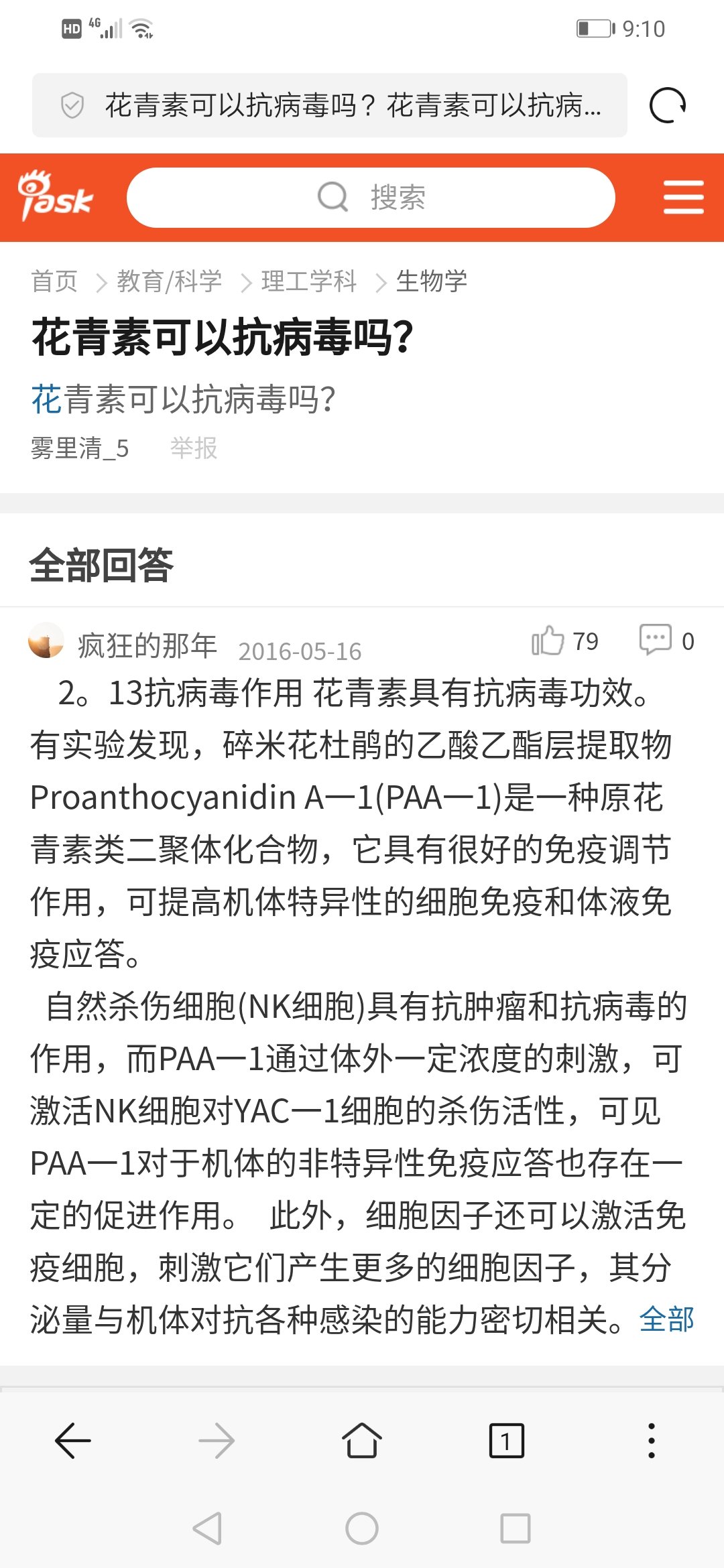Reload the page with the refresh icon
This screenshot has height=1568, width=724.
(668, 106)
